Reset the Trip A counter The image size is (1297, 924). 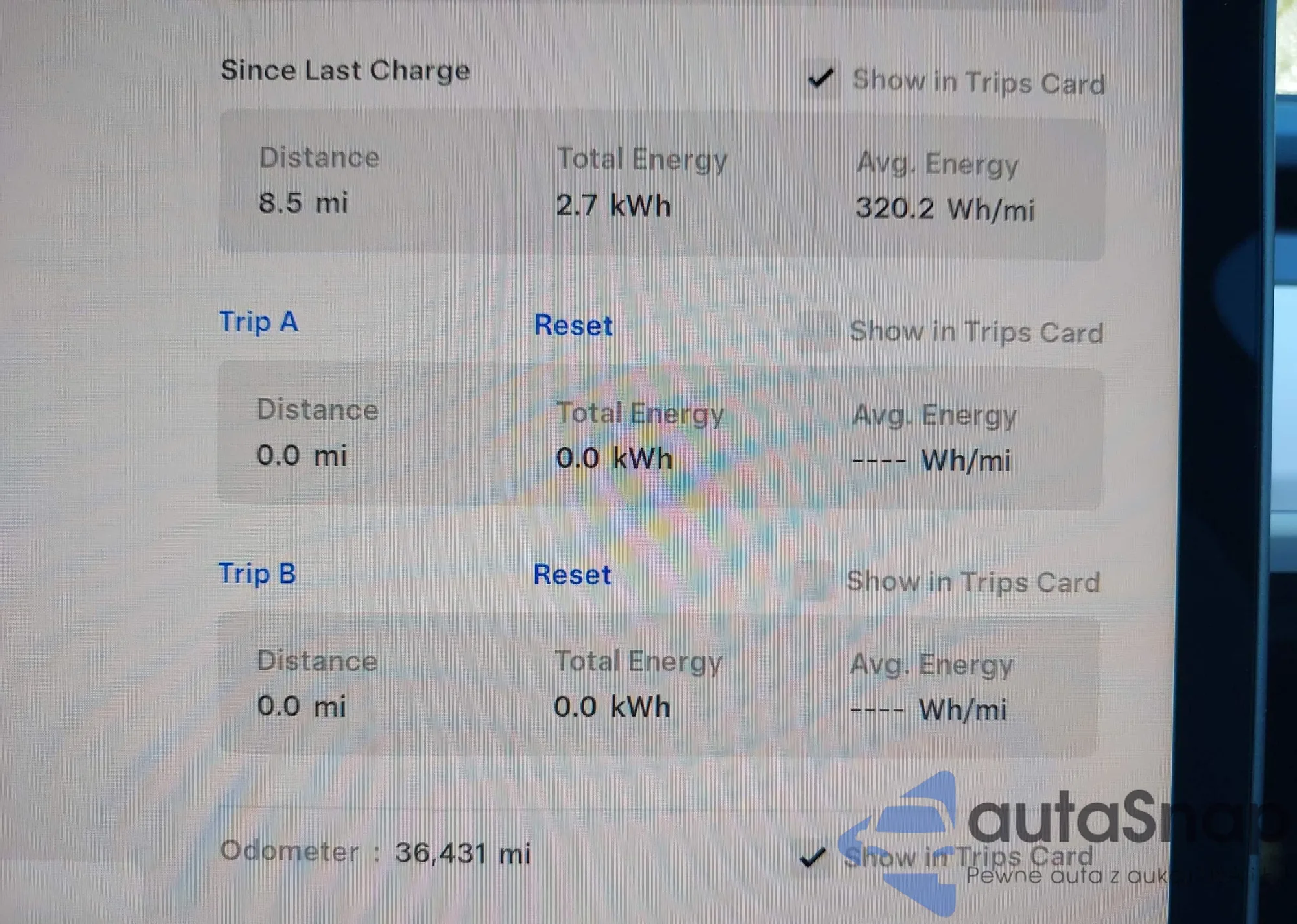tap(573, 326)
